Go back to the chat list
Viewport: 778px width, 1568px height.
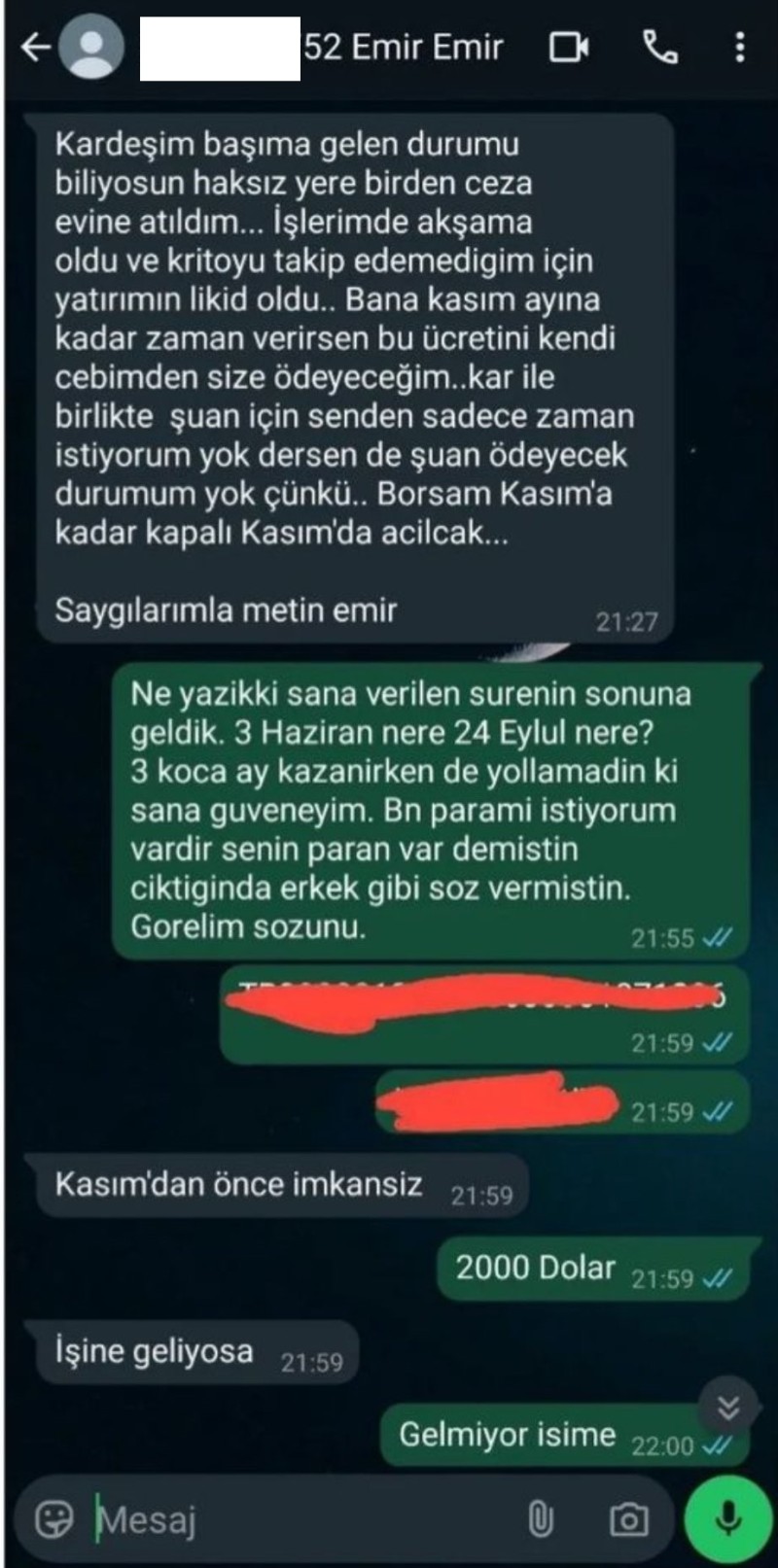35,47
